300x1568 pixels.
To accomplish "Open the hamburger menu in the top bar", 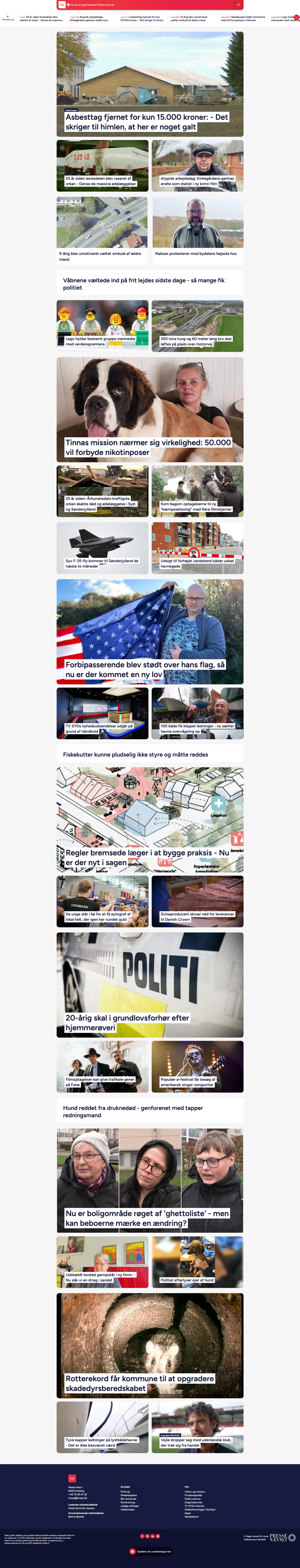I will tap(239, 4).
